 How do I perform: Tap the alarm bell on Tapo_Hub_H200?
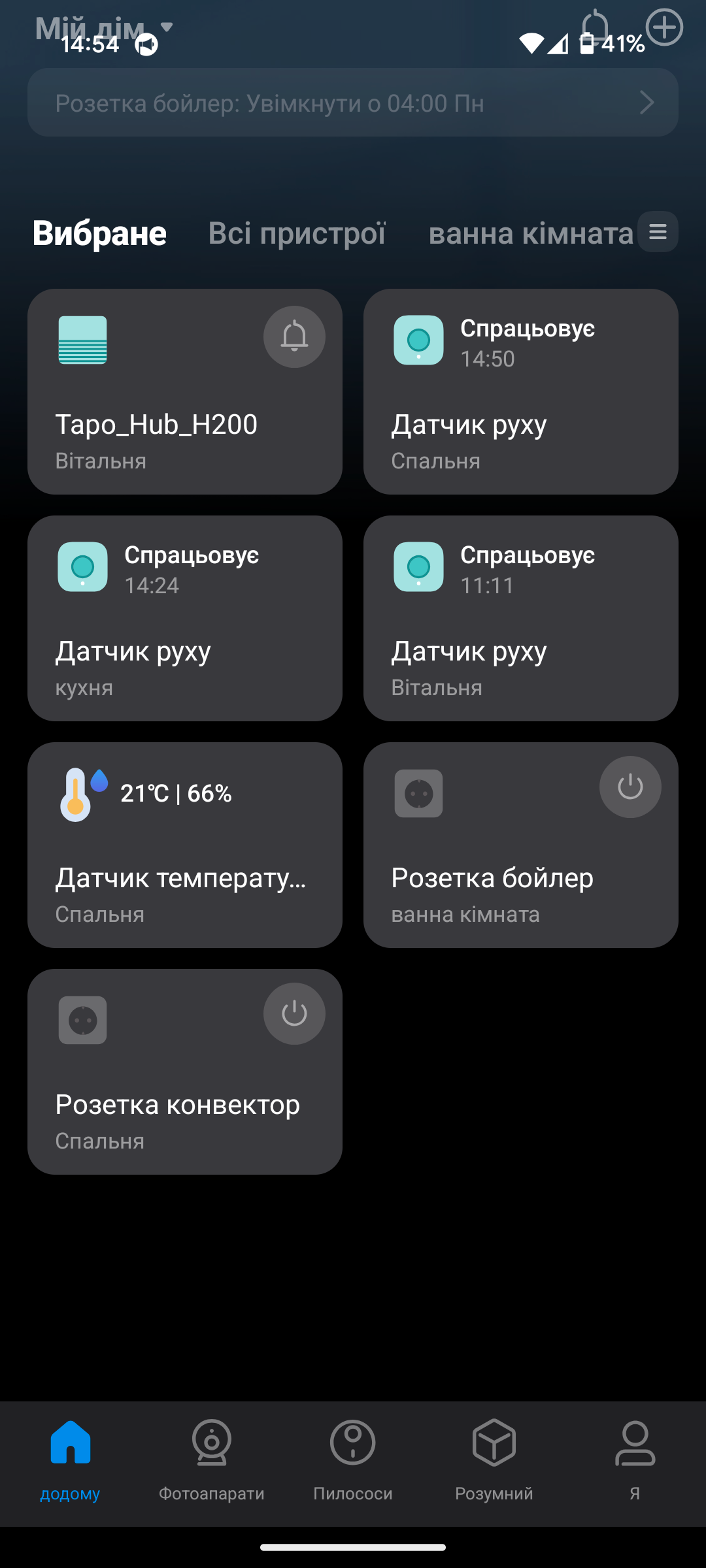tap(294, 336)
